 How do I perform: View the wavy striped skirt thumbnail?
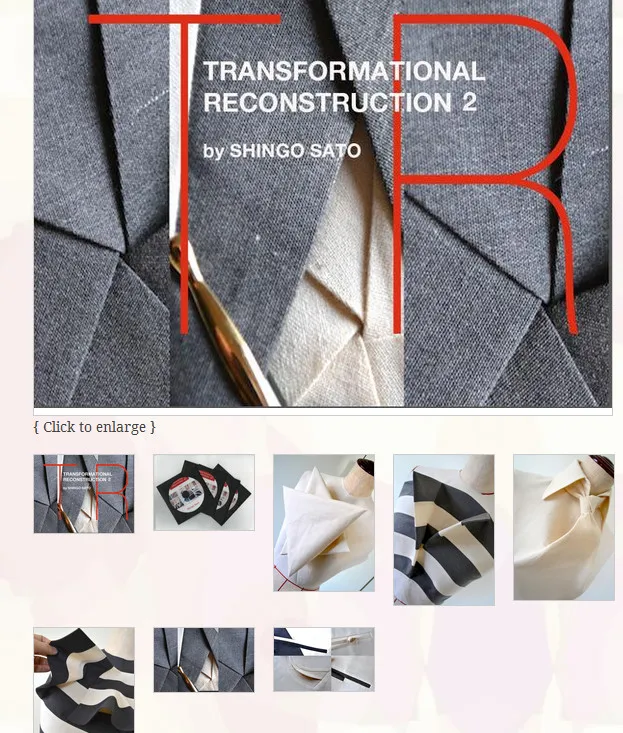tap(84, 680)
